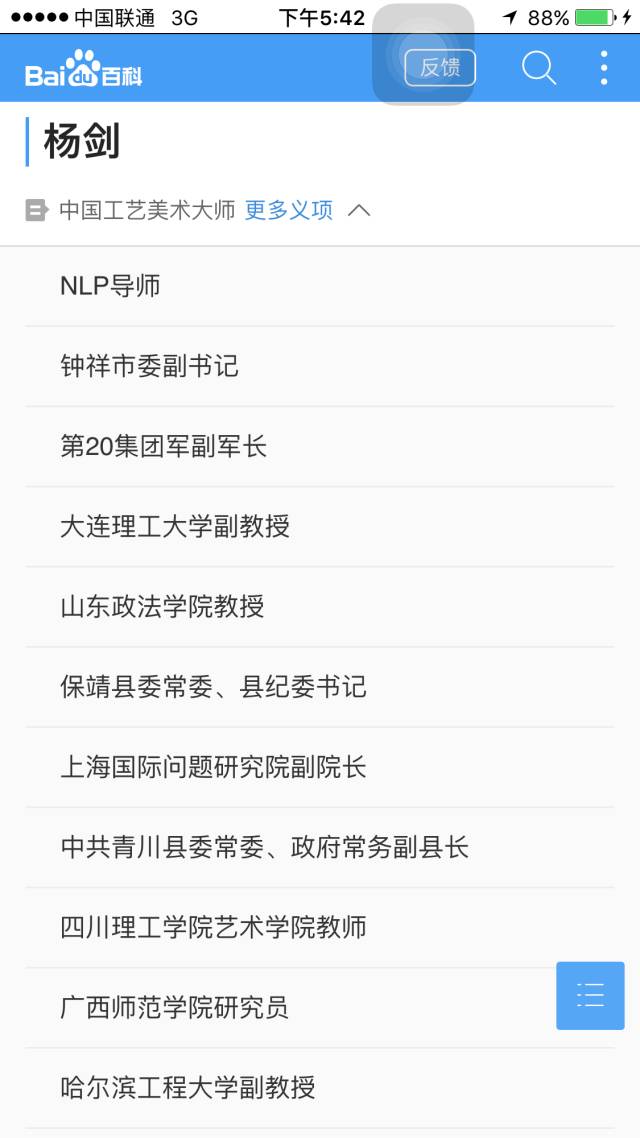Open 山东政法学院教授 entry

coord(163,606)
